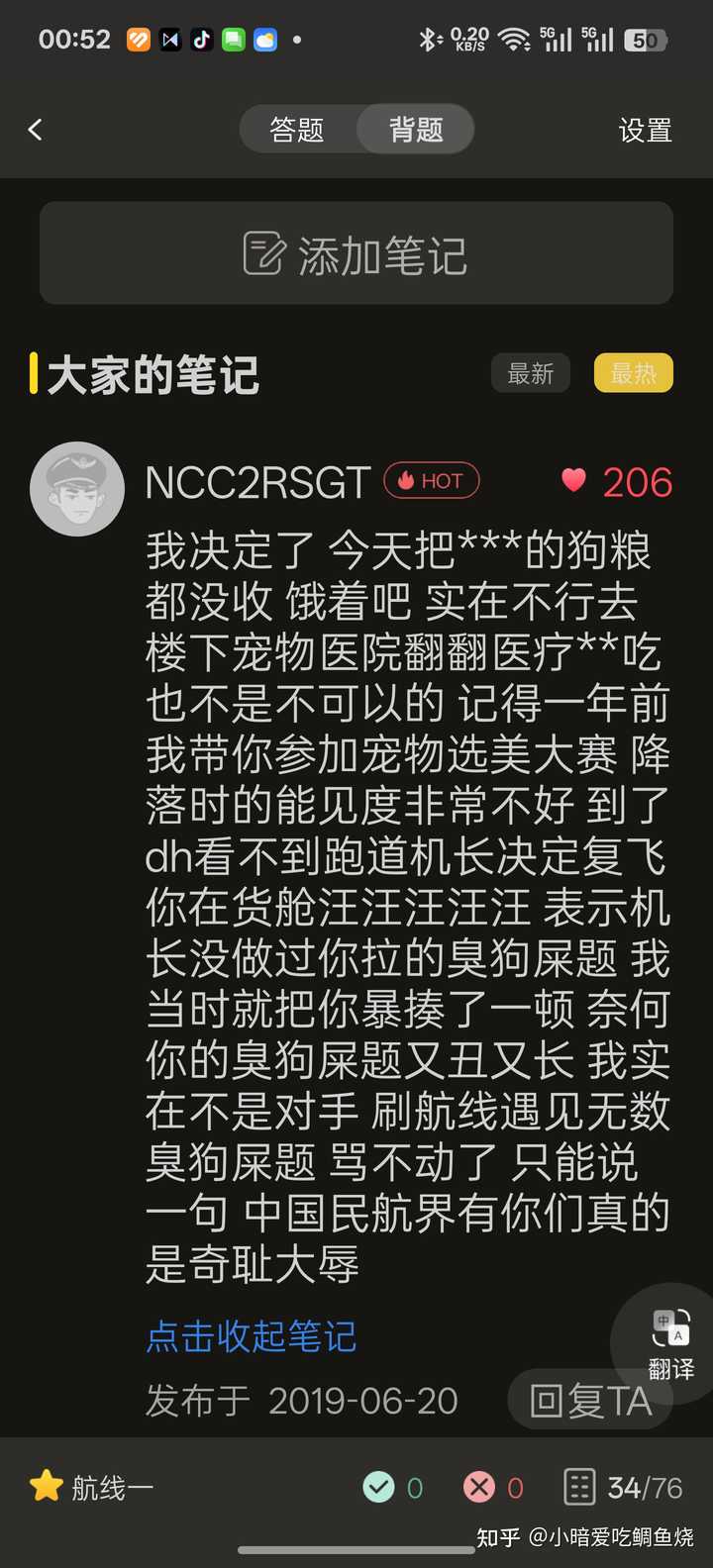Image resolution: width=713 pixels, height=1568 pixels.
Task: Collapse the note via 点击收起笔记
Action: point(252,1336)
